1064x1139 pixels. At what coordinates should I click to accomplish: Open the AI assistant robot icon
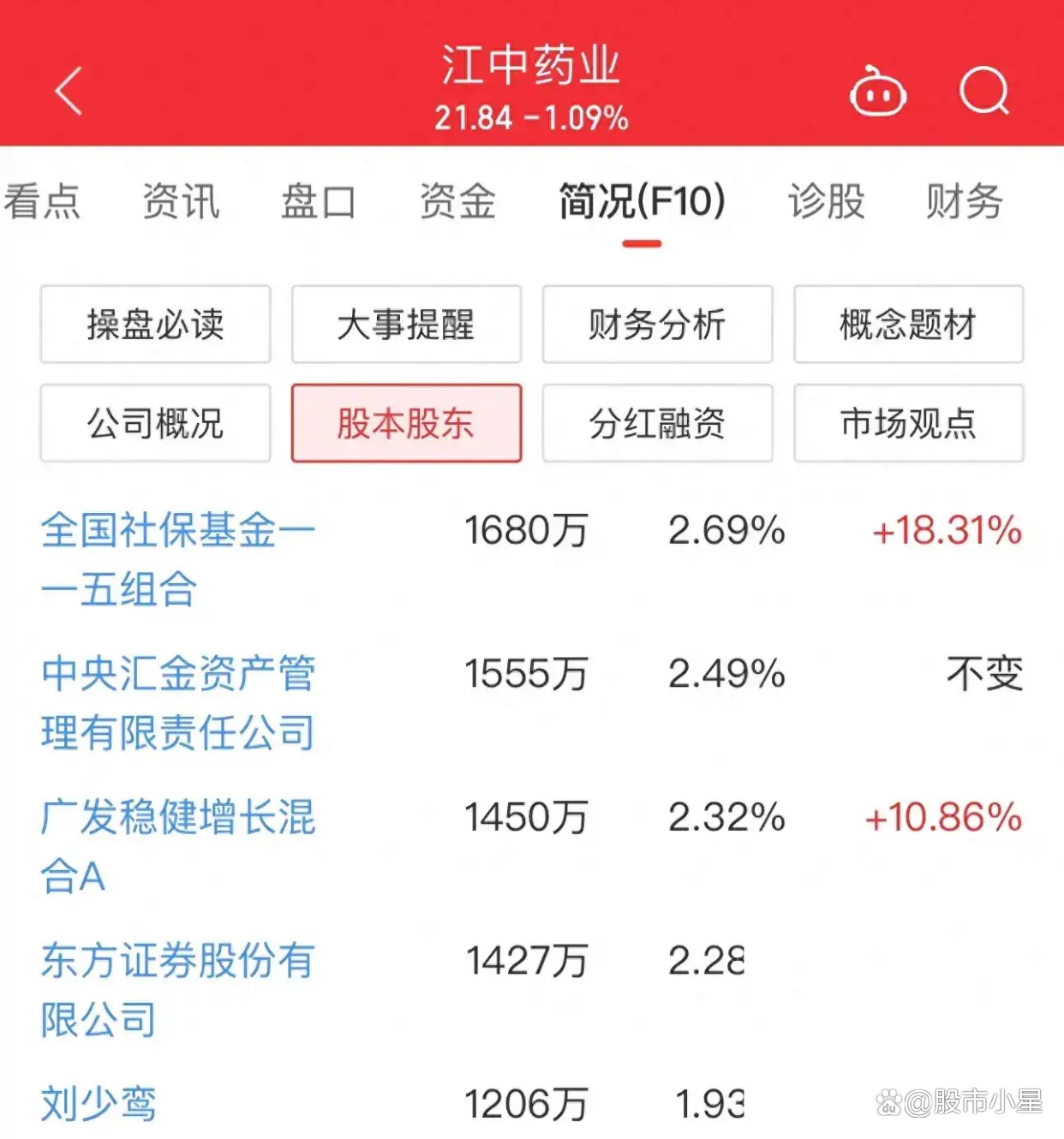tap(879, 90)
